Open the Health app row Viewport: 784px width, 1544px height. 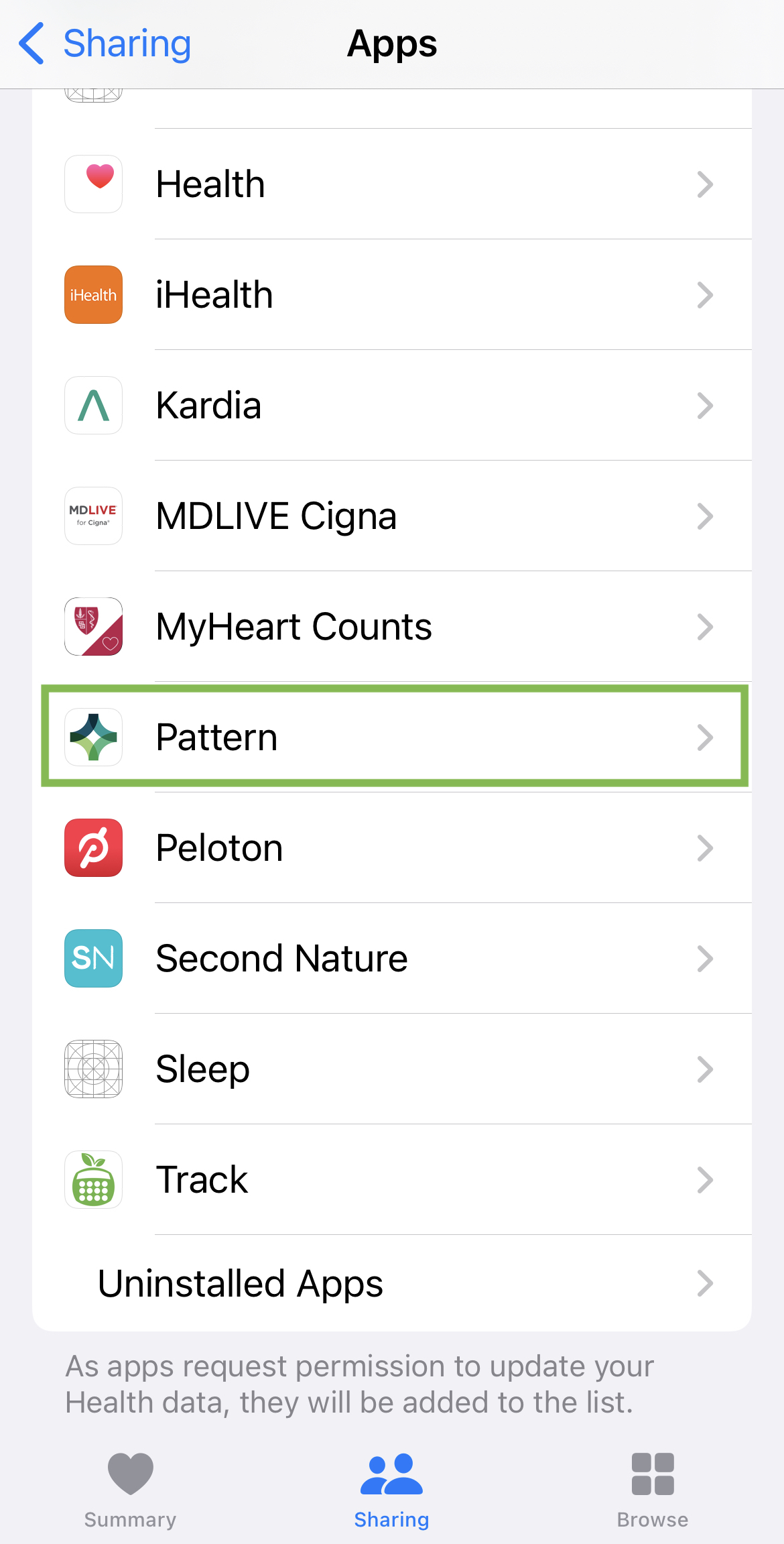pos(392,184)
